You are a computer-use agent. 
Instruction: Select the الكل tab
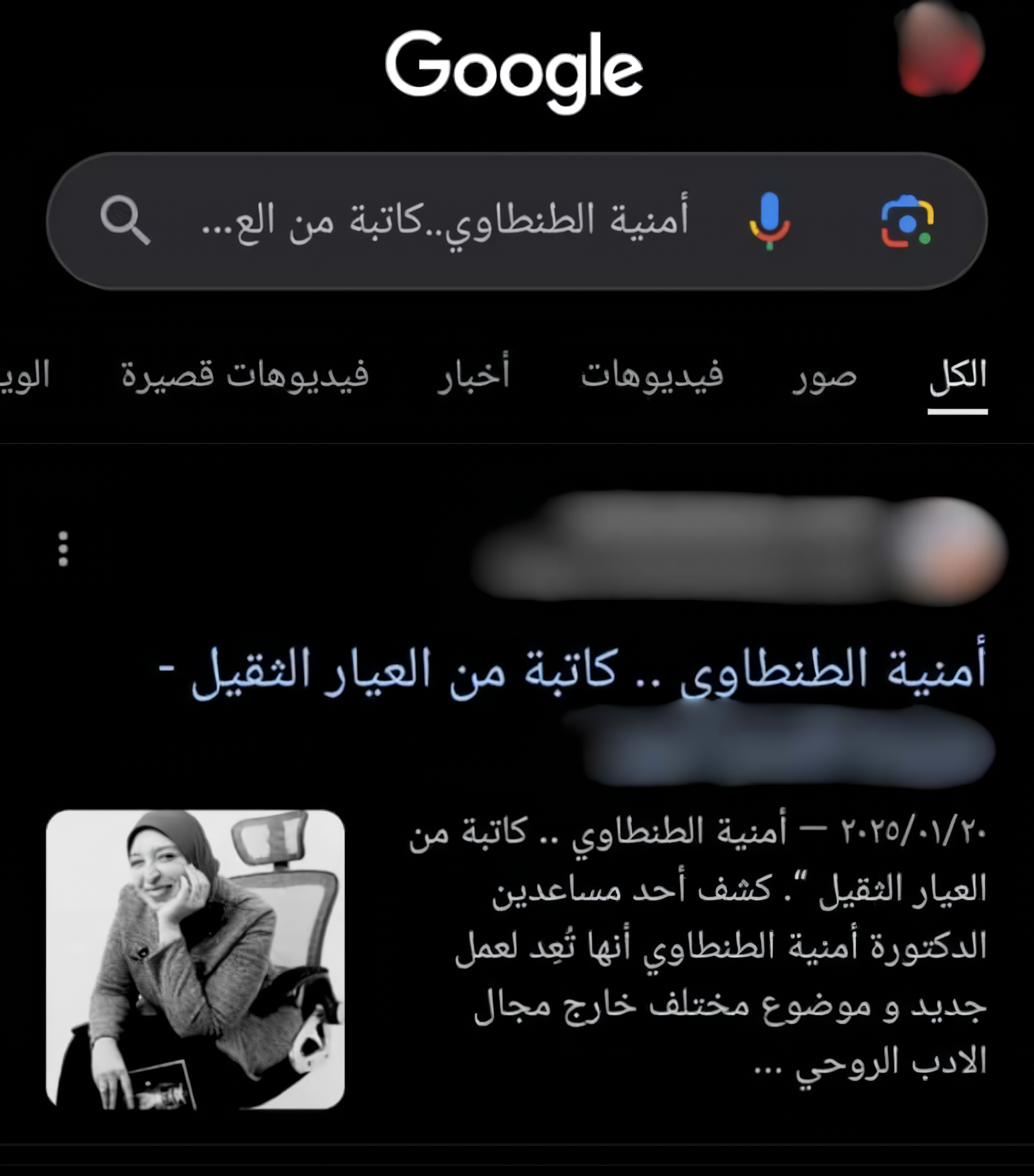pyautogui.click(x=958, y=375)
